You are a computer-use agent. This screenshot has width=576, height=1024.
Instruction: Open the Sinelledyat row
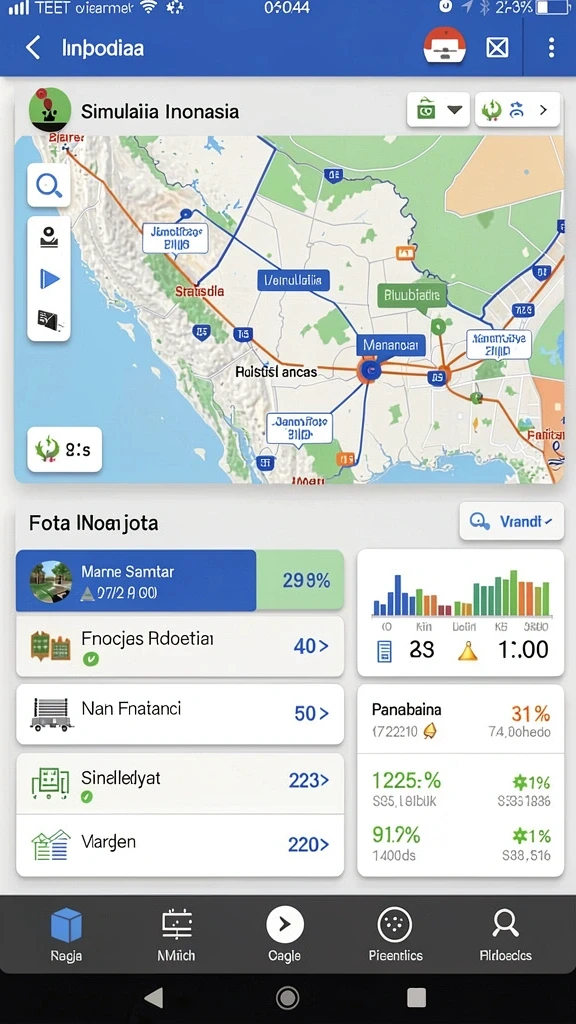(x=180, y=783)
